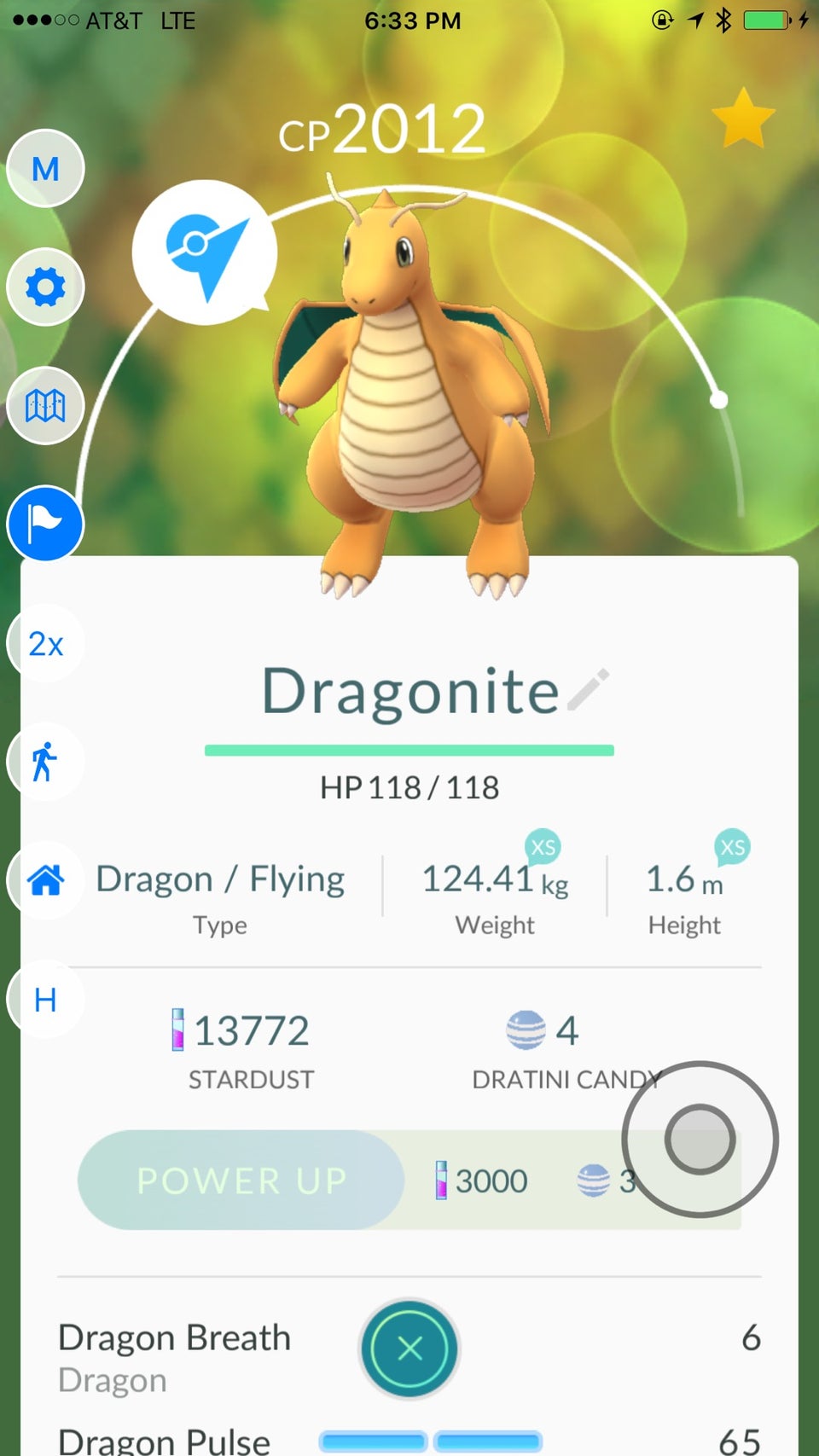Close the Pokémon detail screen
The width and height of the screenshot is (819, 1456).
click(409, 1349)
